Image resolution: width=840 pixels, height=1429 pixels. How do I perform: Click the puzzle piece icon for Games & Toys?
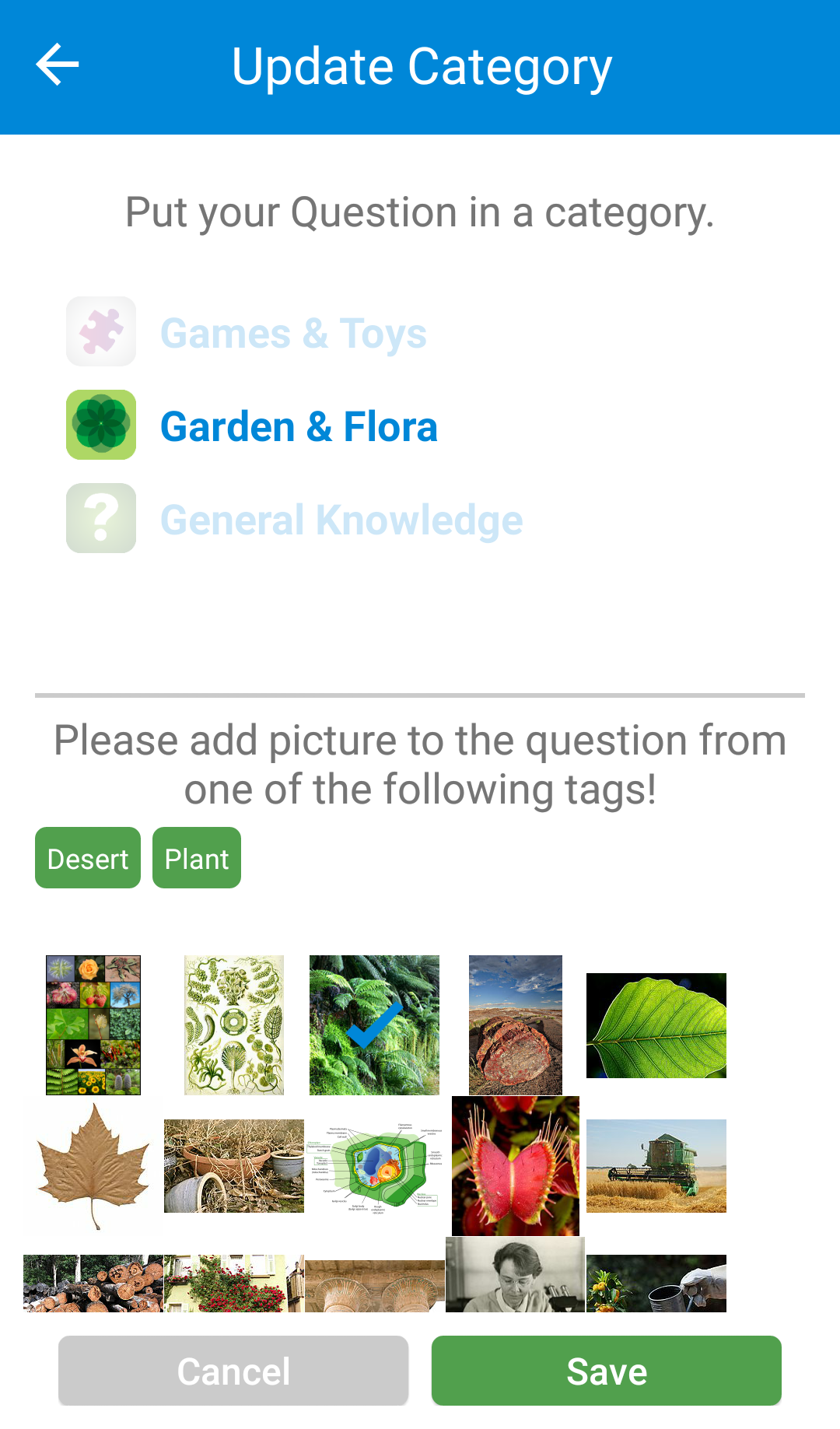point(100,331)
